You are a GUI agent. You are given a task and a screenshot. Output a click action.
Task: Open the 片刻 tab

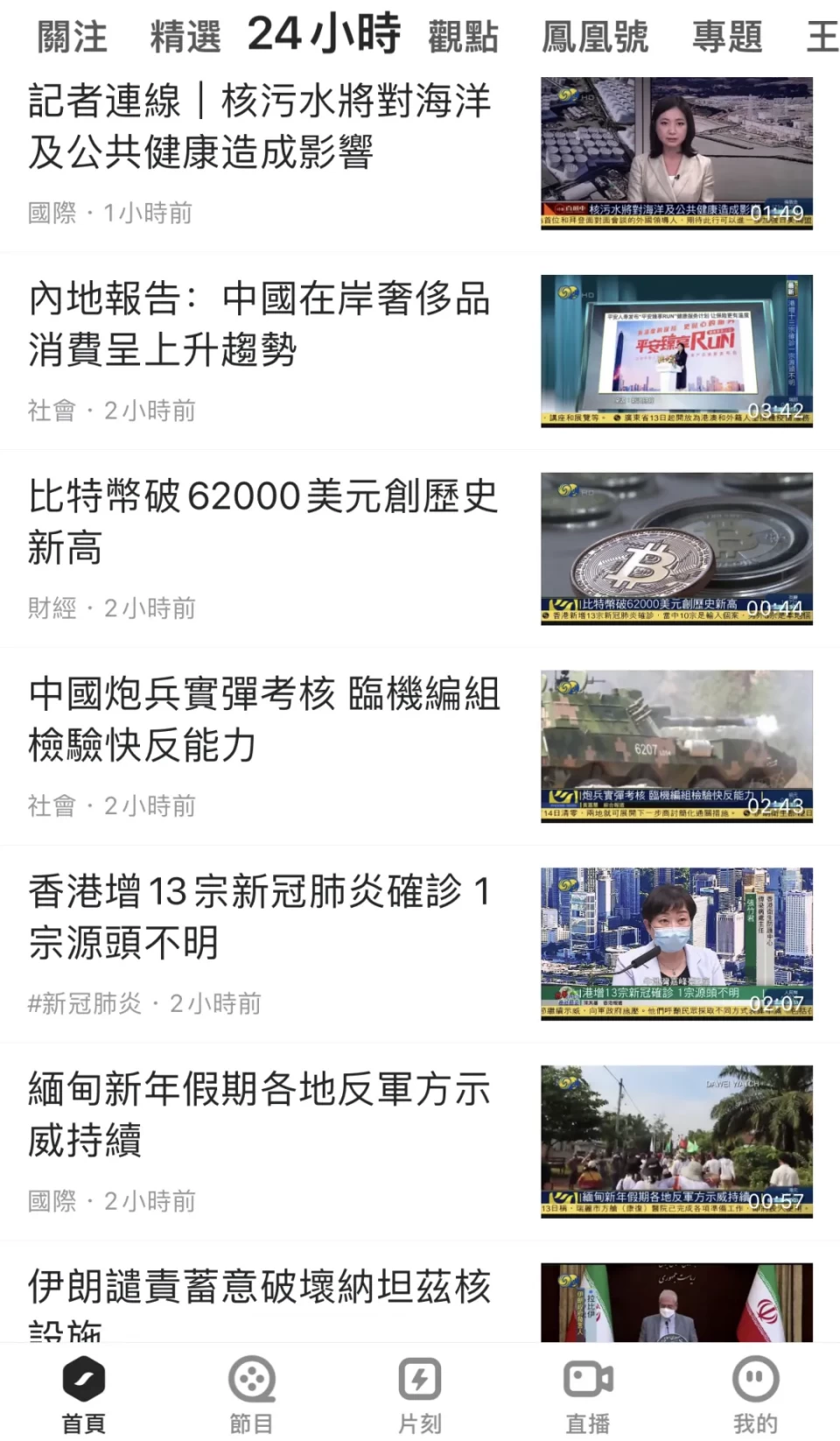click(x=420, y=1394)
